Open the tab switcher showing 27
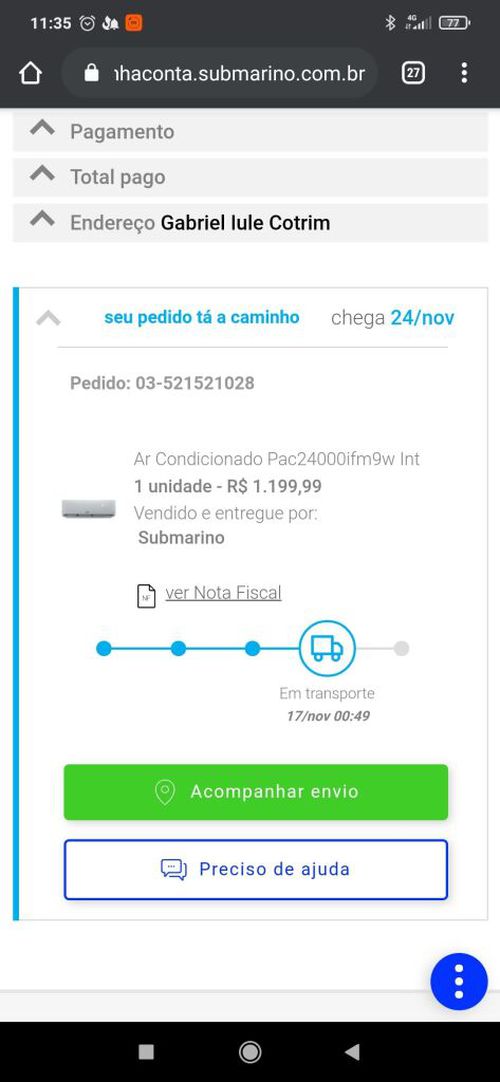Screen dimensions: 500x1082 click(413, 73)
